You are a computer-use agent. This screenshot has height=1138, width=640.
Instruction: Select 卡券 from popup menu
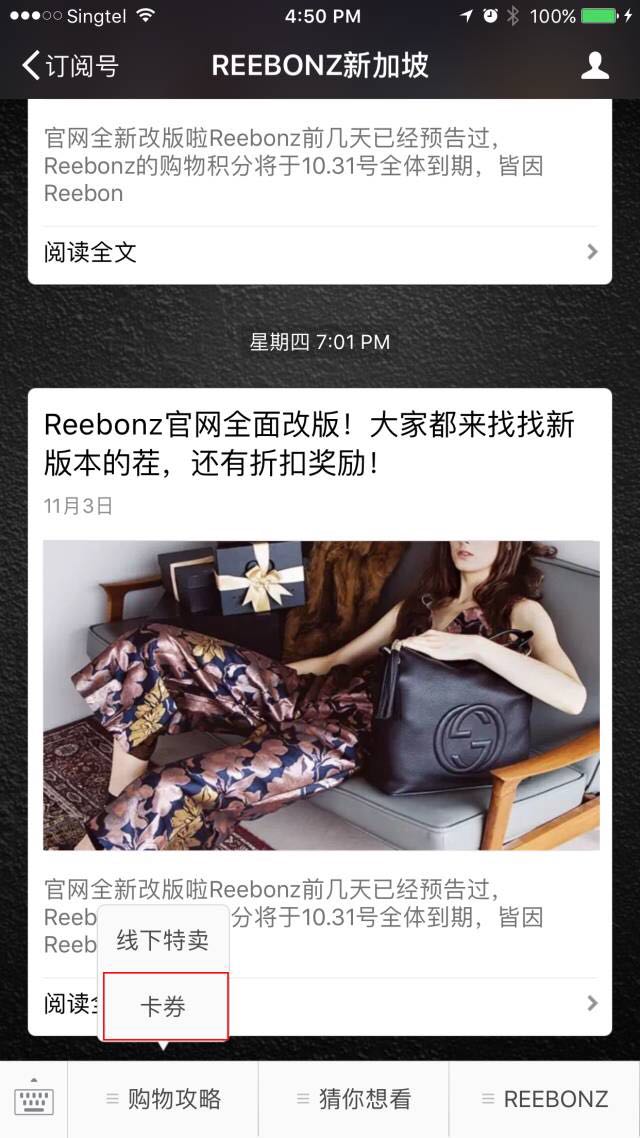(163, 1006)
